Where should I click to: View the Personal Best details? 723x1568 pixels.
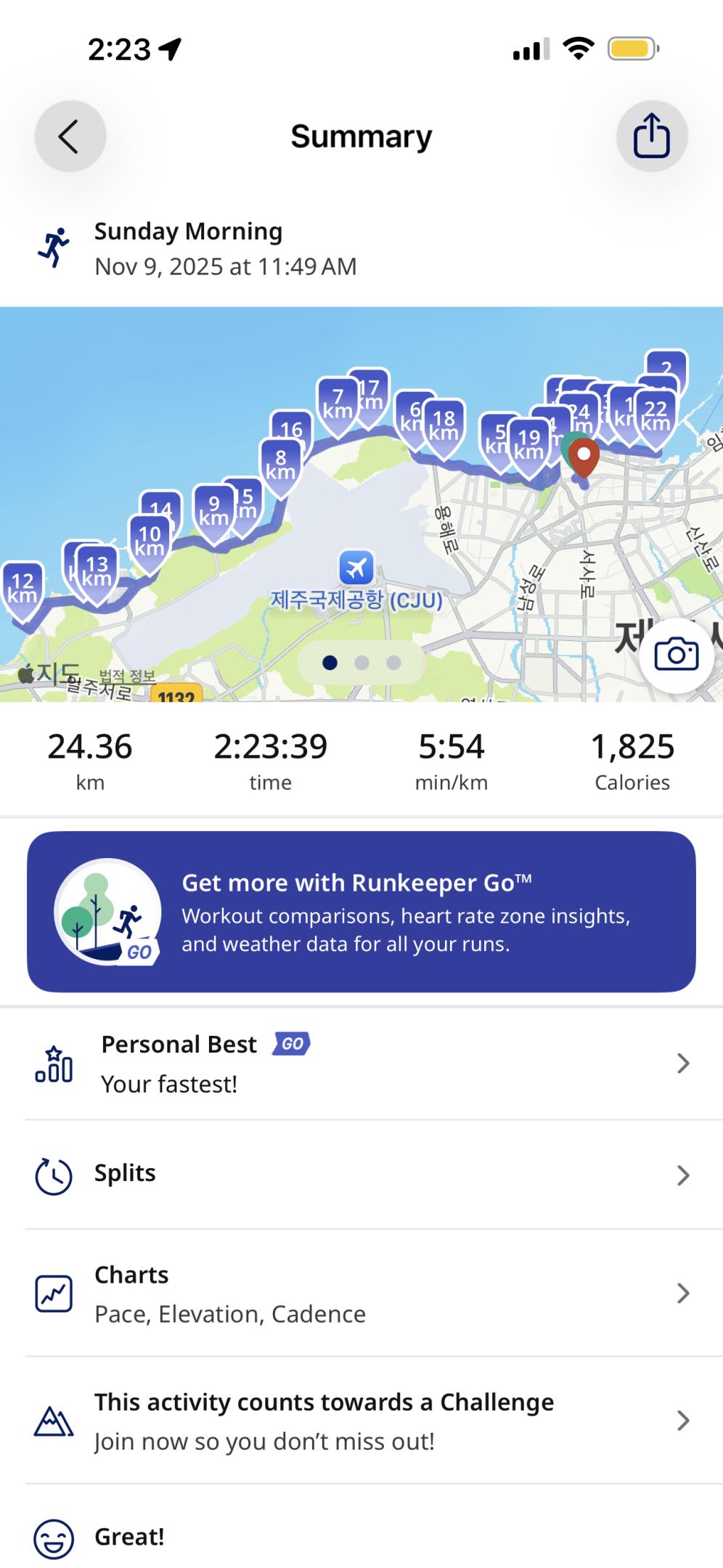[361, 1063]
